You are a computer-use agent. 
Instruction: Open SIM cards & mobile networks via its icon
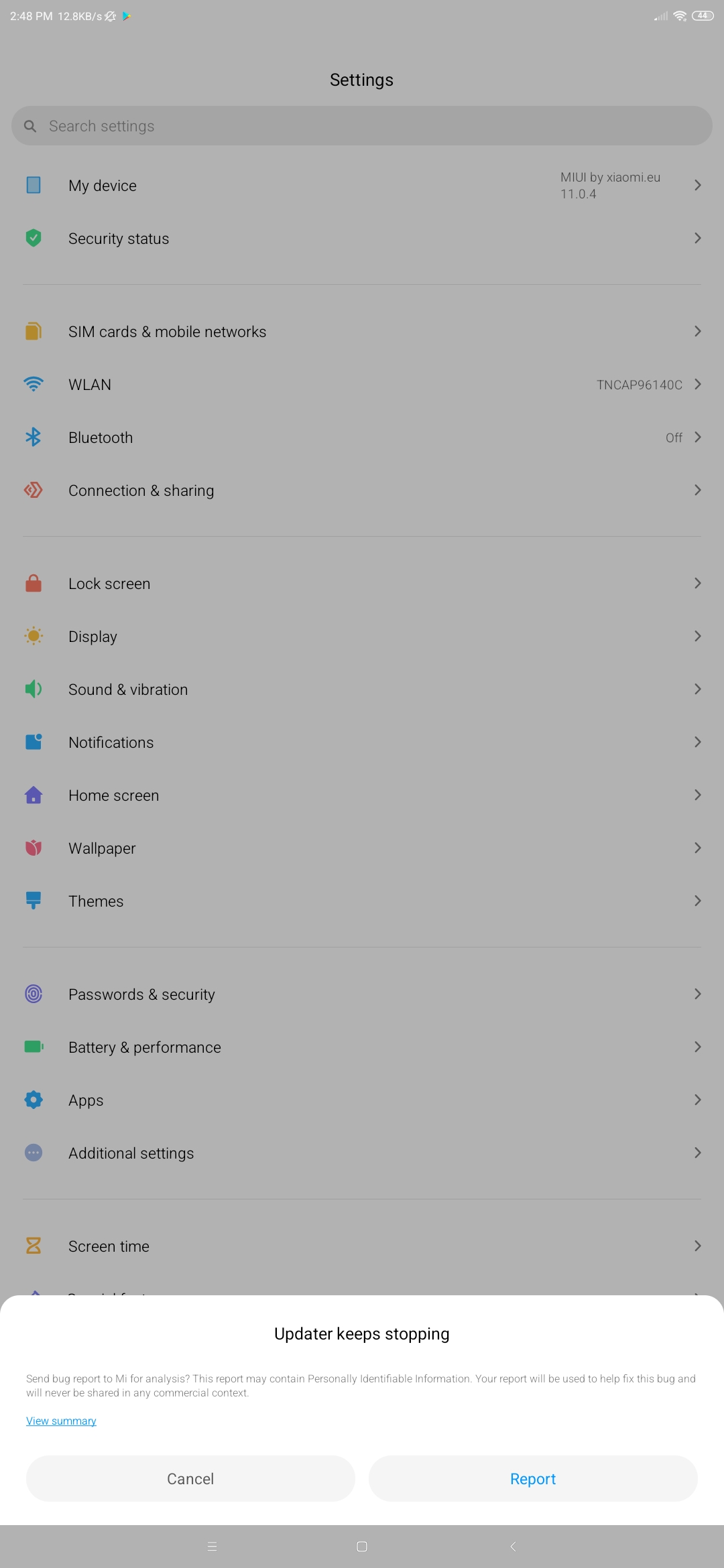coord(33,331)
